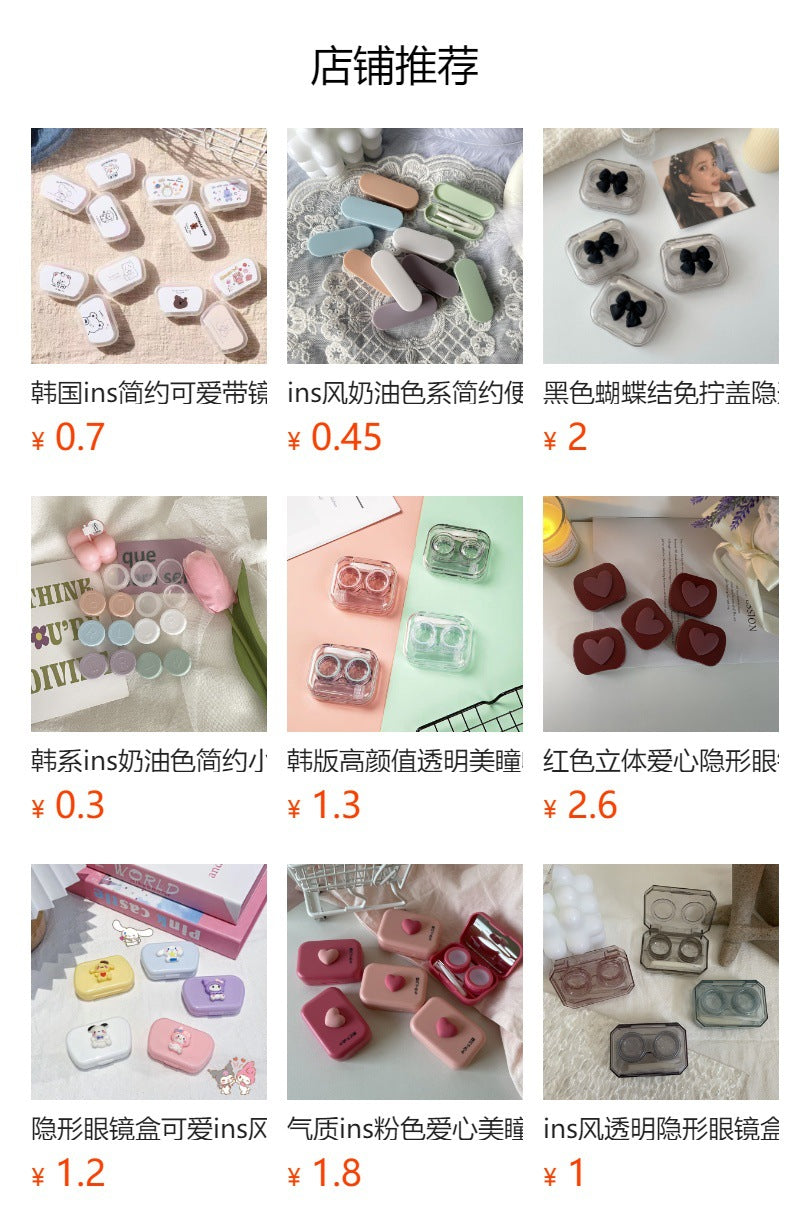This screenshot has width=790, height=1232.
Task: View the ins风奶油色系简约 case priced ¥0.45
Action: coord(404,246)
